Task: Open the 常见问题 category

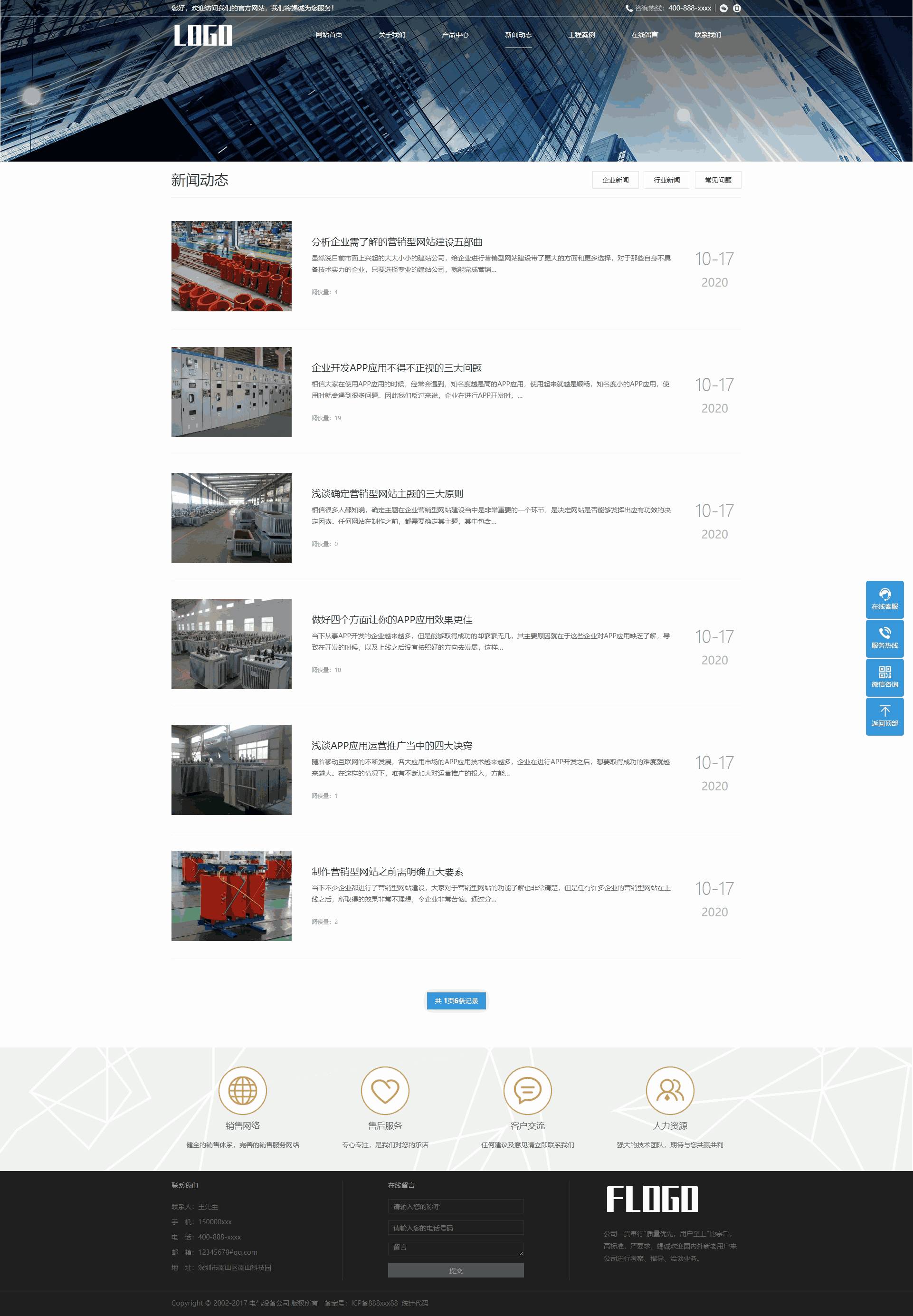Action: pyautogui.click(x=718, y=180)
